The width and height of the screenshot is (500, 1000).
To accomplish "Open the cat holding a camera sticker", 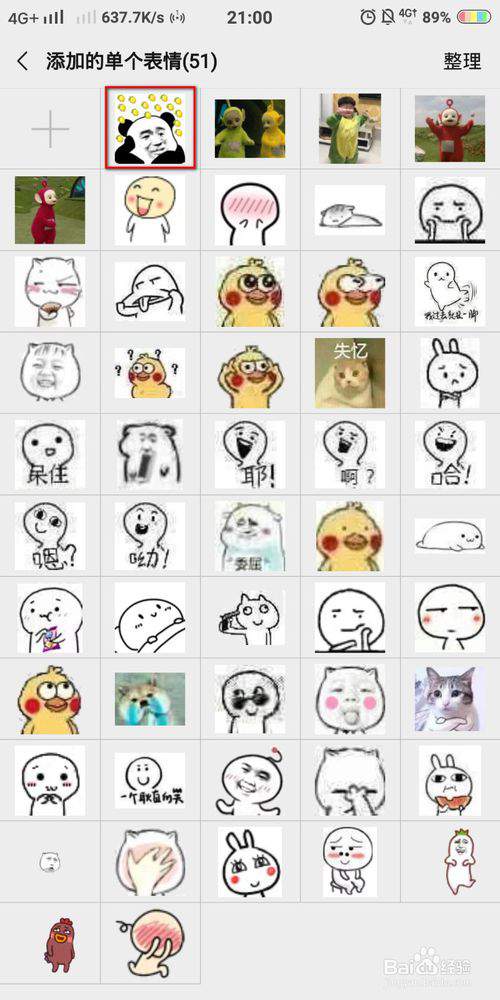I will [250, 617].
